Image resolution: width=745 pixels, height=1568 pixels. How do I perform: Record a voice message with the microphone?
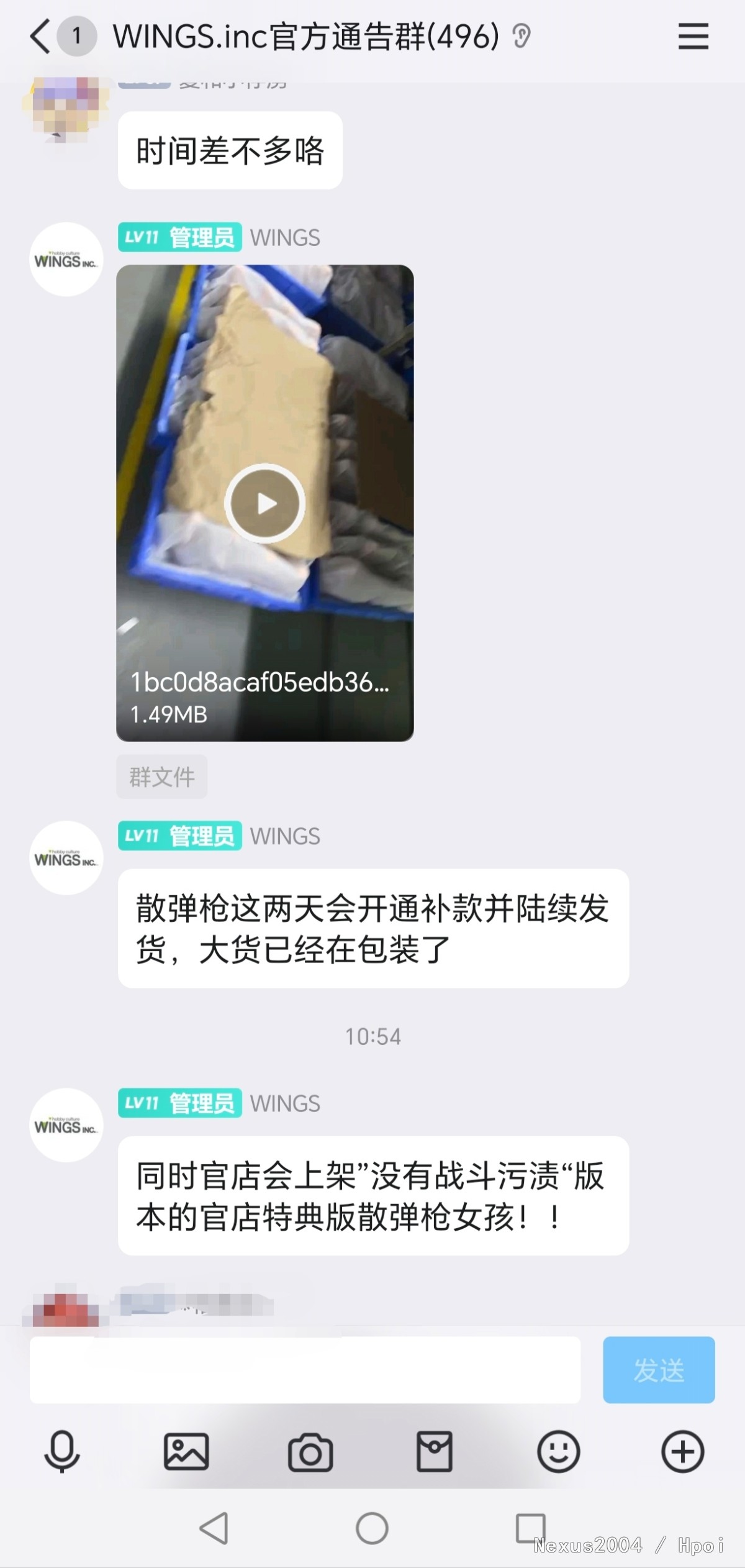coord(62,1452)
